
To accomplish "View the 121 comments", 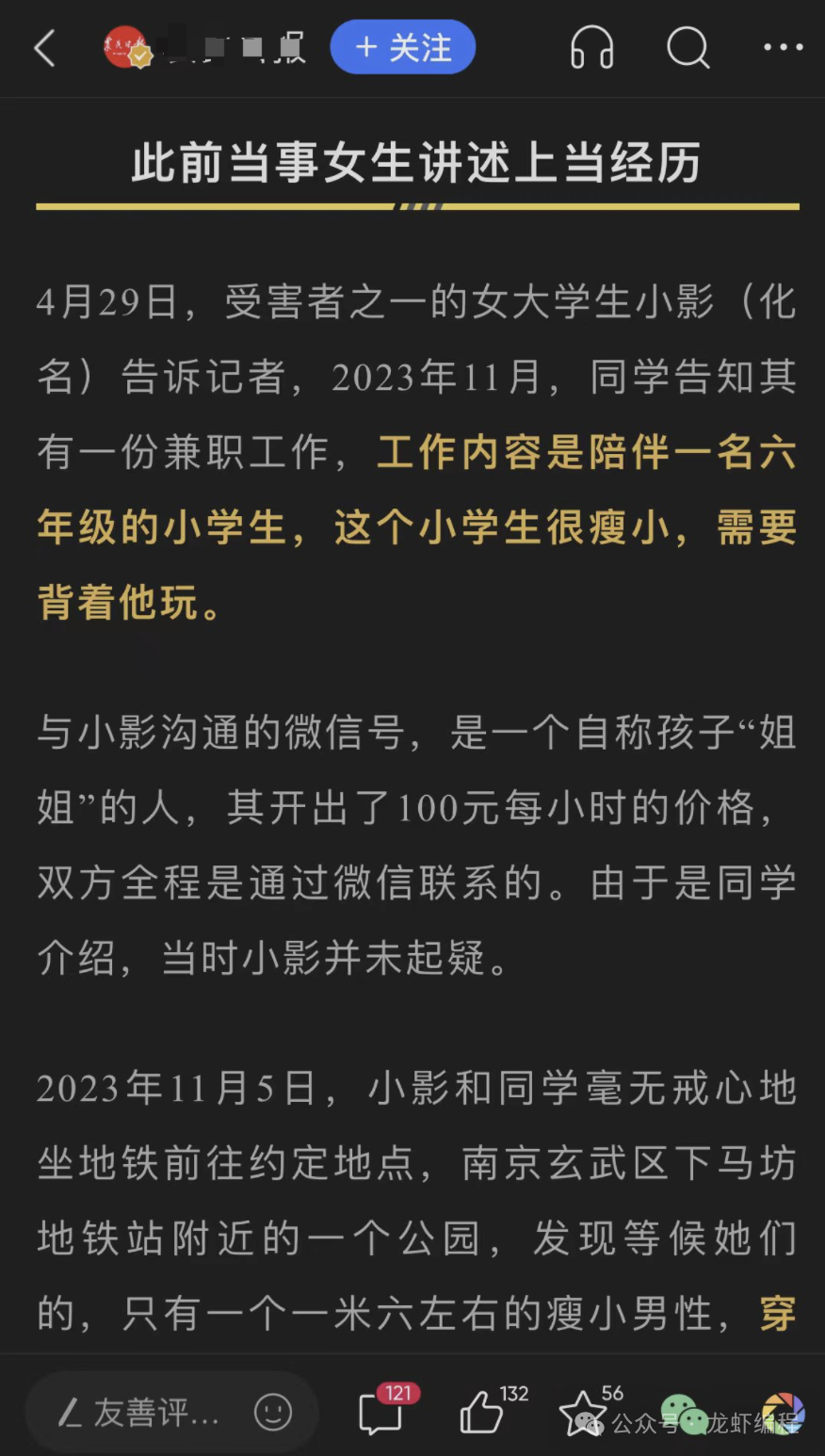I will click(x=381, y=1412).
